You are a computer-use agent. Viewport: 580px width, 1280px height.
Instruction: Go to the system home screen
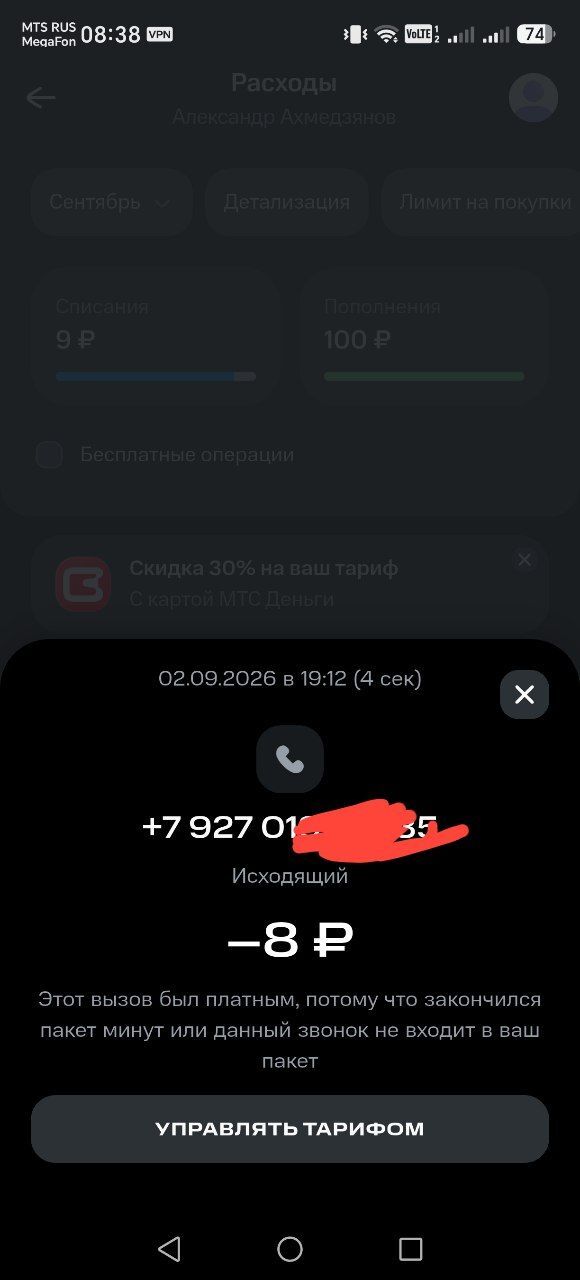point(290,1248)
